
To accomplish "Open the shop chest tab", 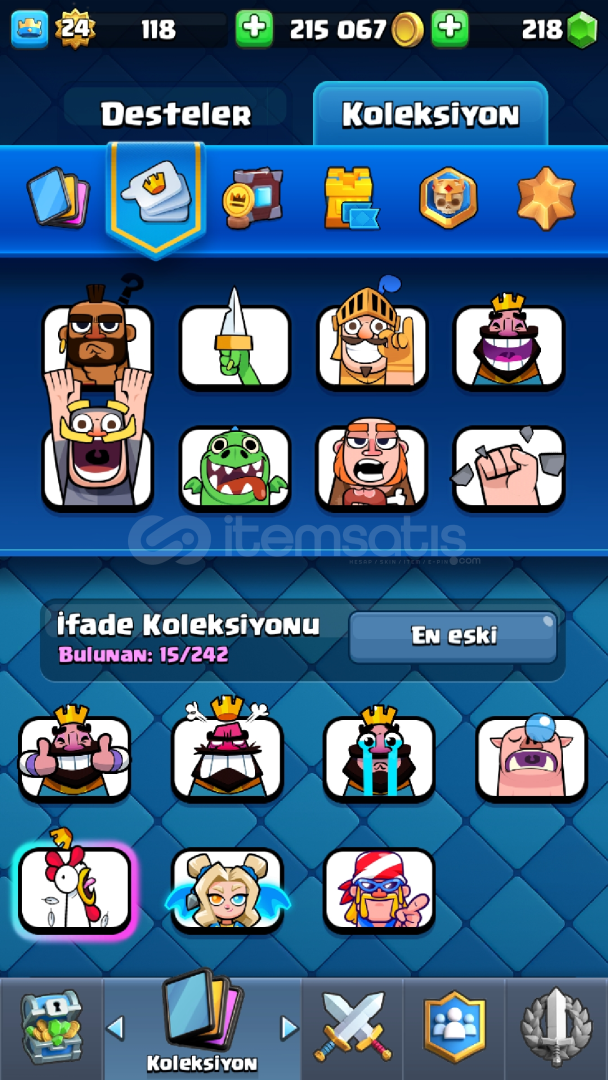I will 51,1028.
